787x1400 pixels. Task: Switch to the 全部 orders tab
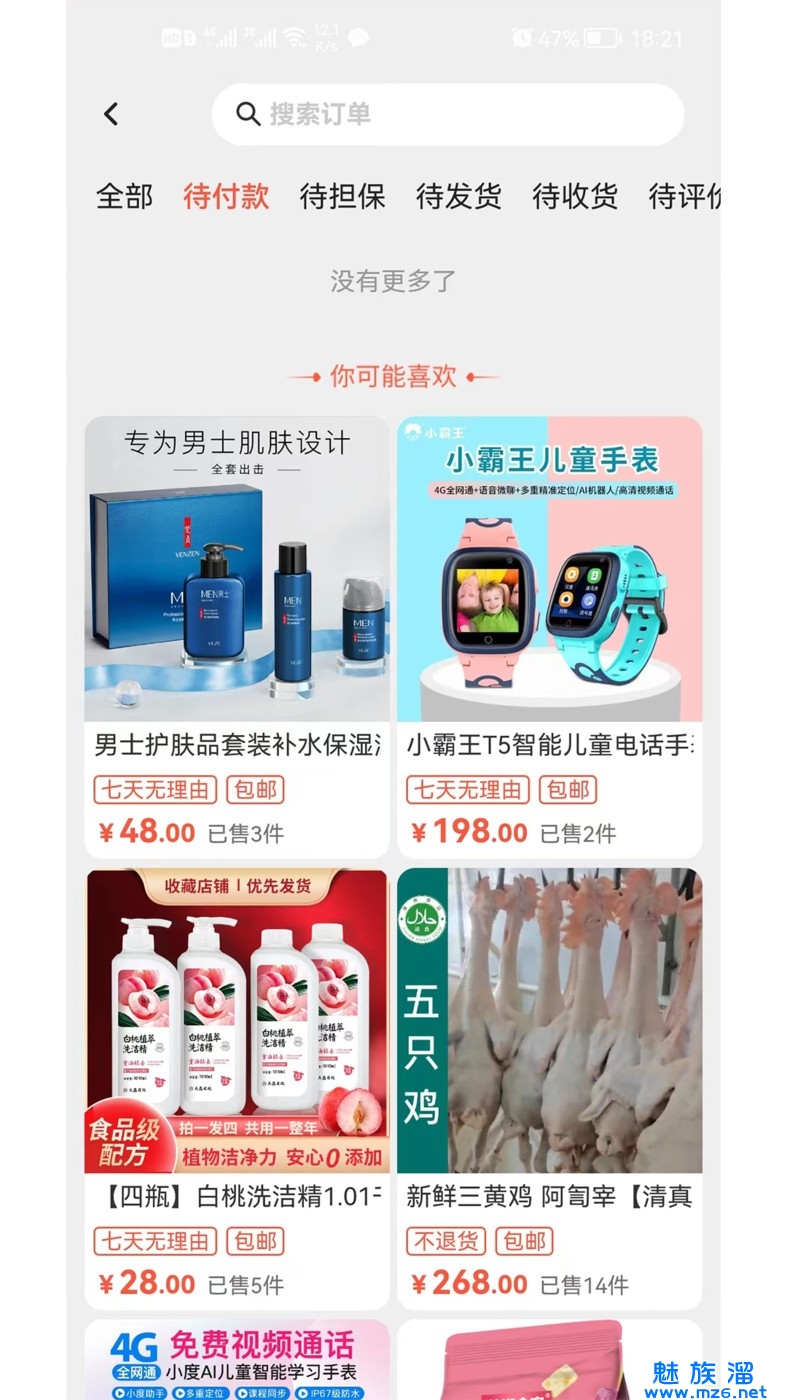pos(124,196)
